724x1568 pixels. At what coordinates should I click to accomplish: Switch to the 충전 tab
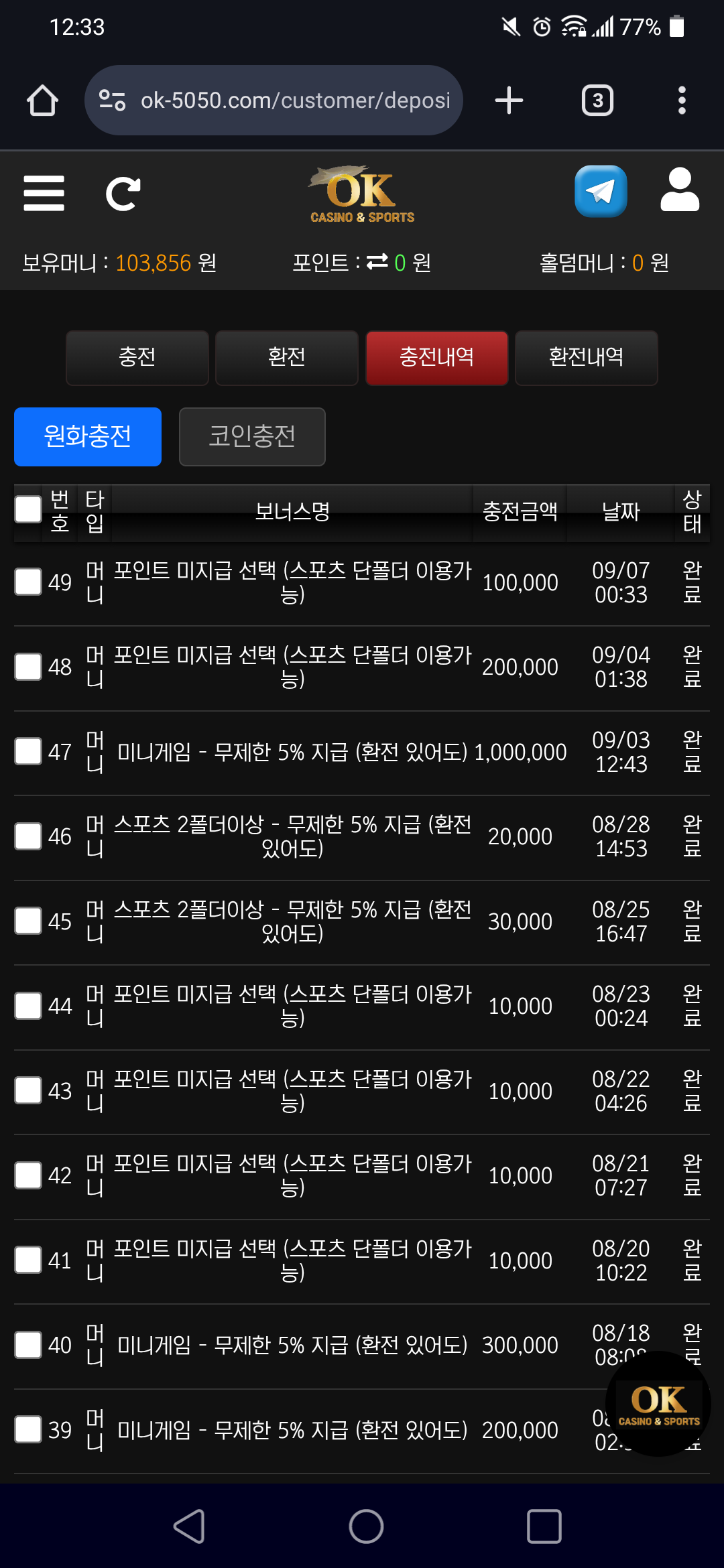tap(137, 358)
